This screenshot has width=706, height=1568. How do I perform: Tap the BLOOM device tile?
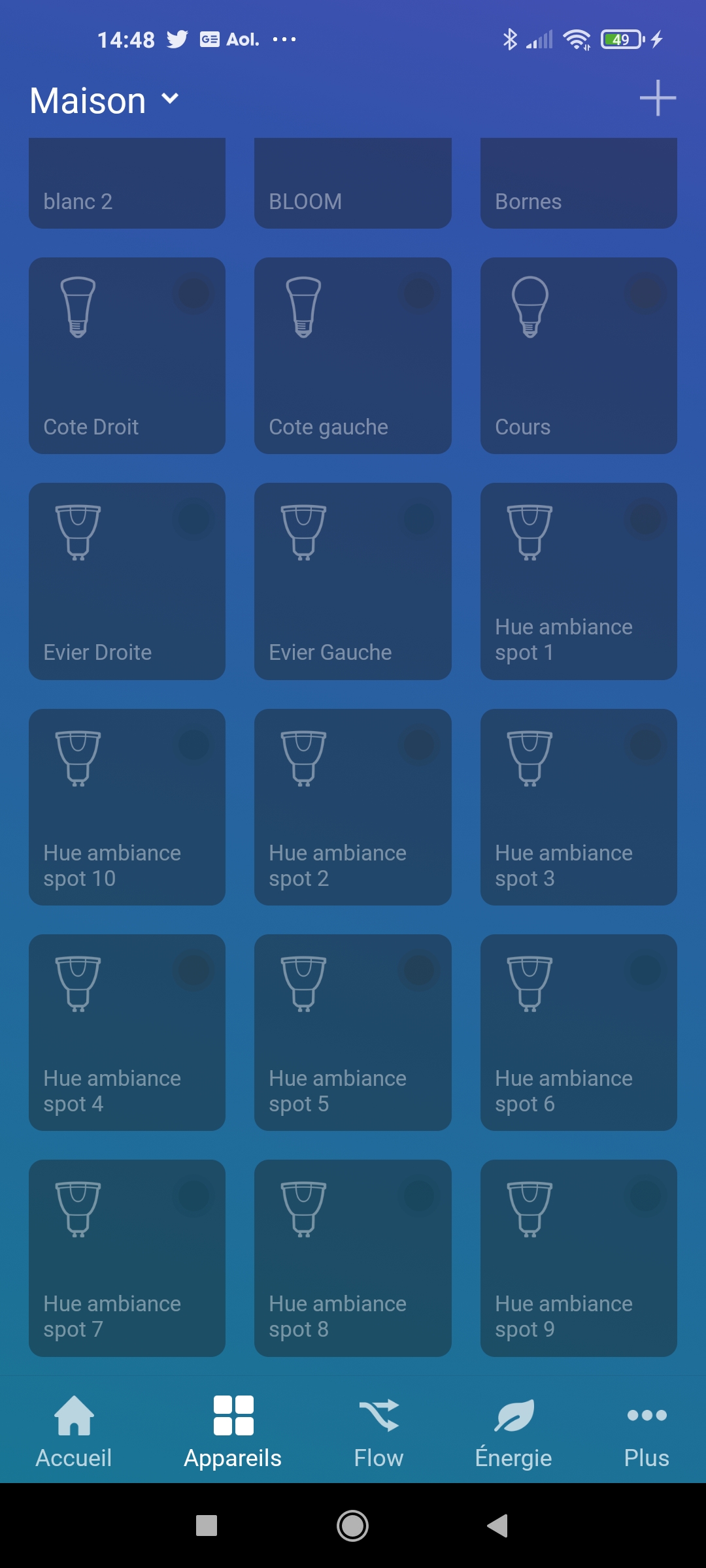(x=353, y=183)
